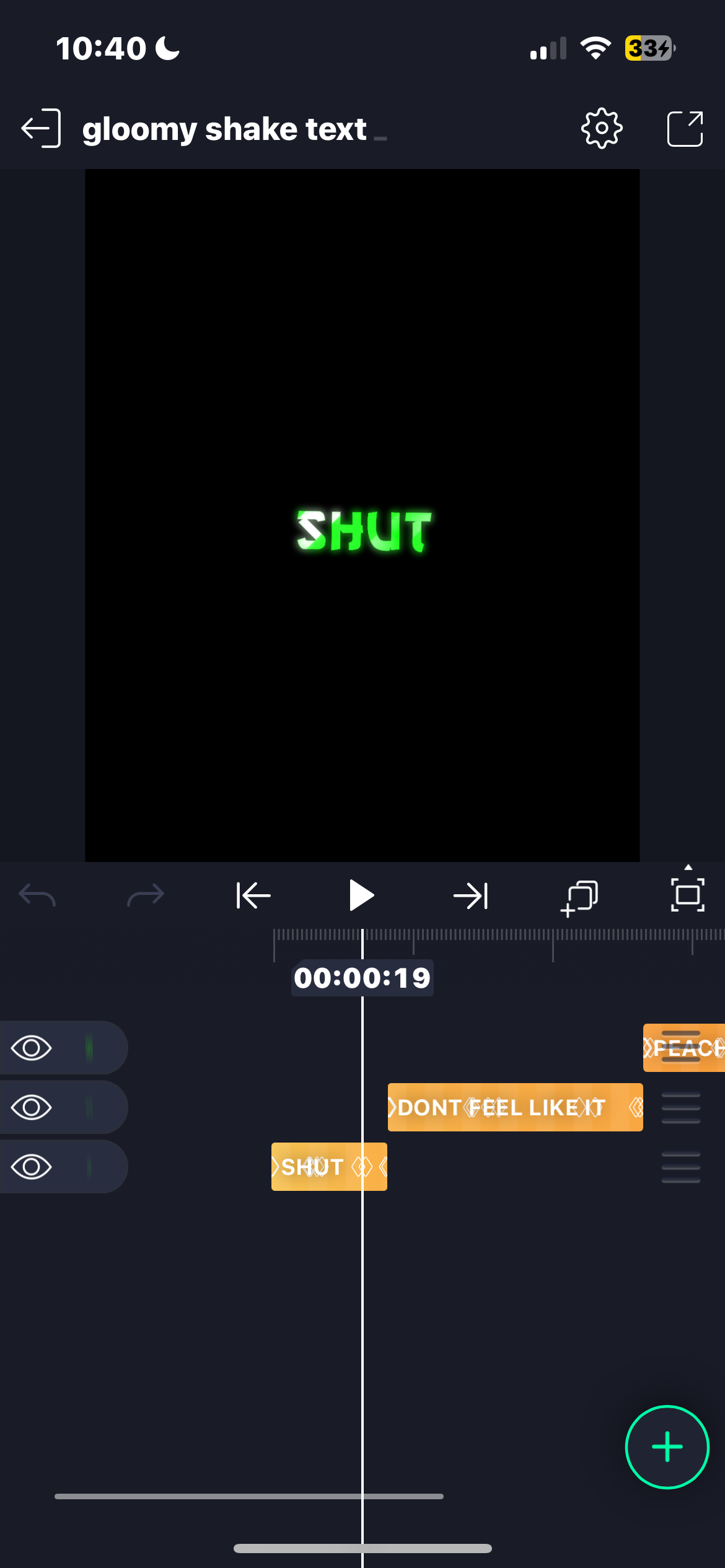Toggle visibility of DONT FEEL LIKE IT layer

pyautogui.click(x=31, y=1107)
